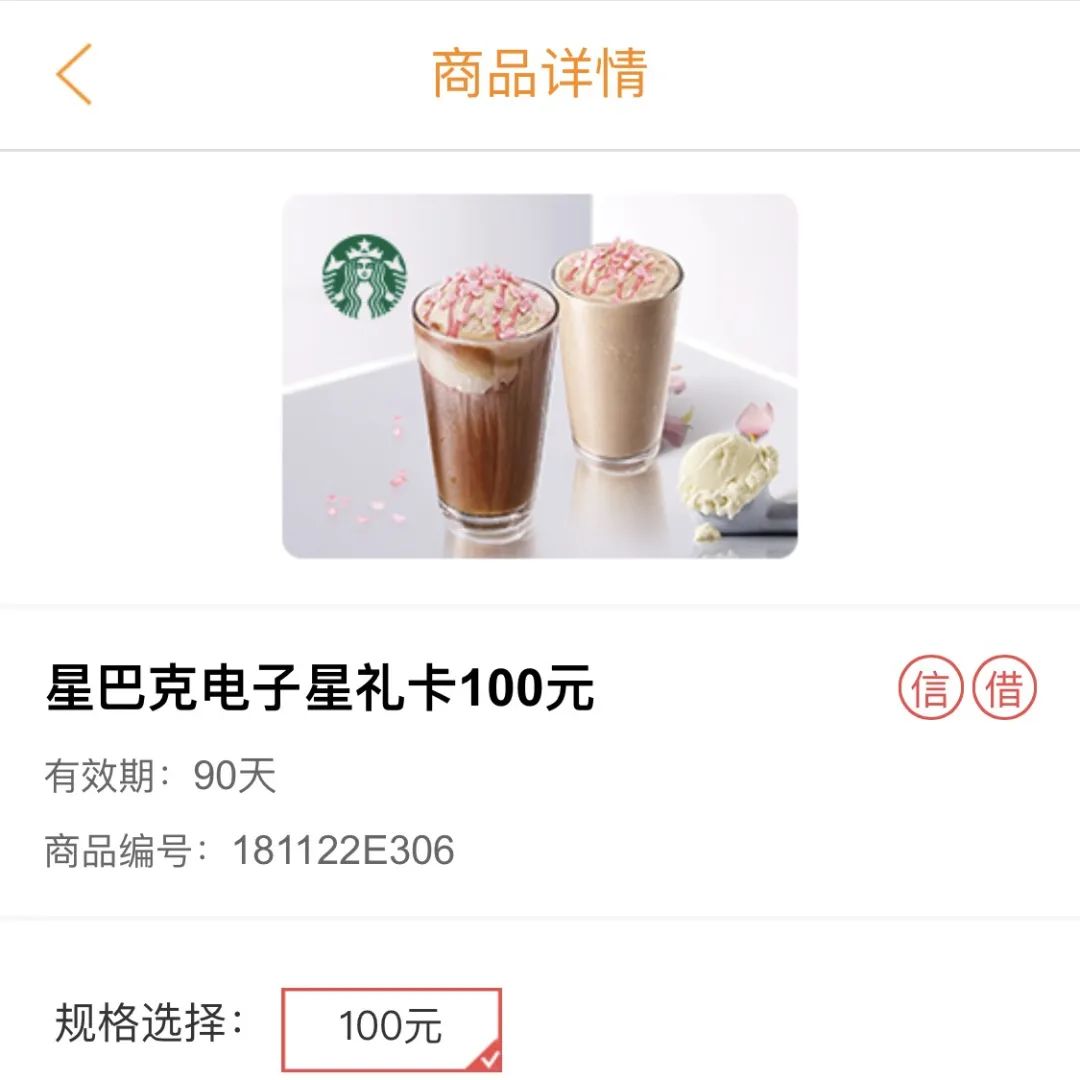Go back from the product details page

pyautogui.click(x=74, y=74)
